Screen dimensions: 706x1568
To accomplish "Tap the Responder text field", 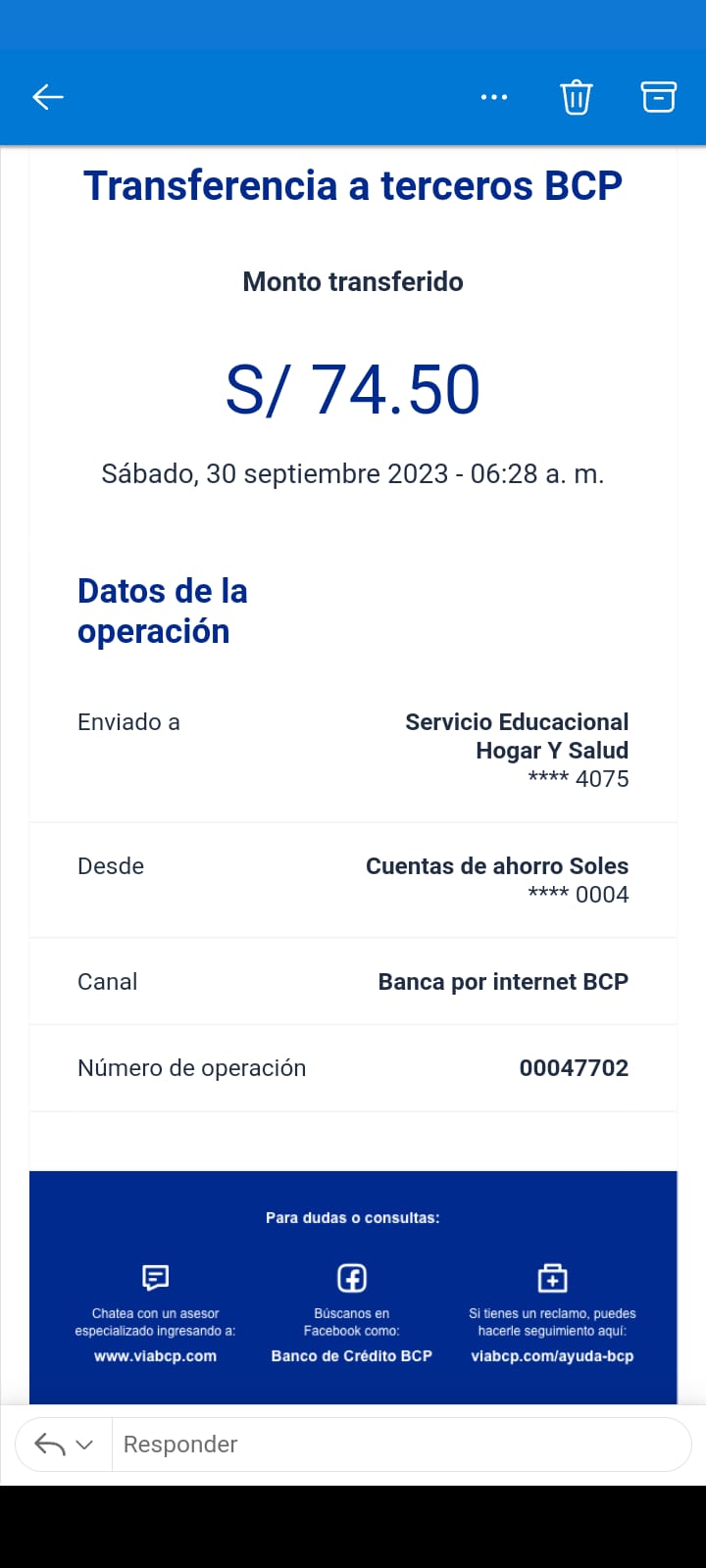I will tap(392, 1445).
